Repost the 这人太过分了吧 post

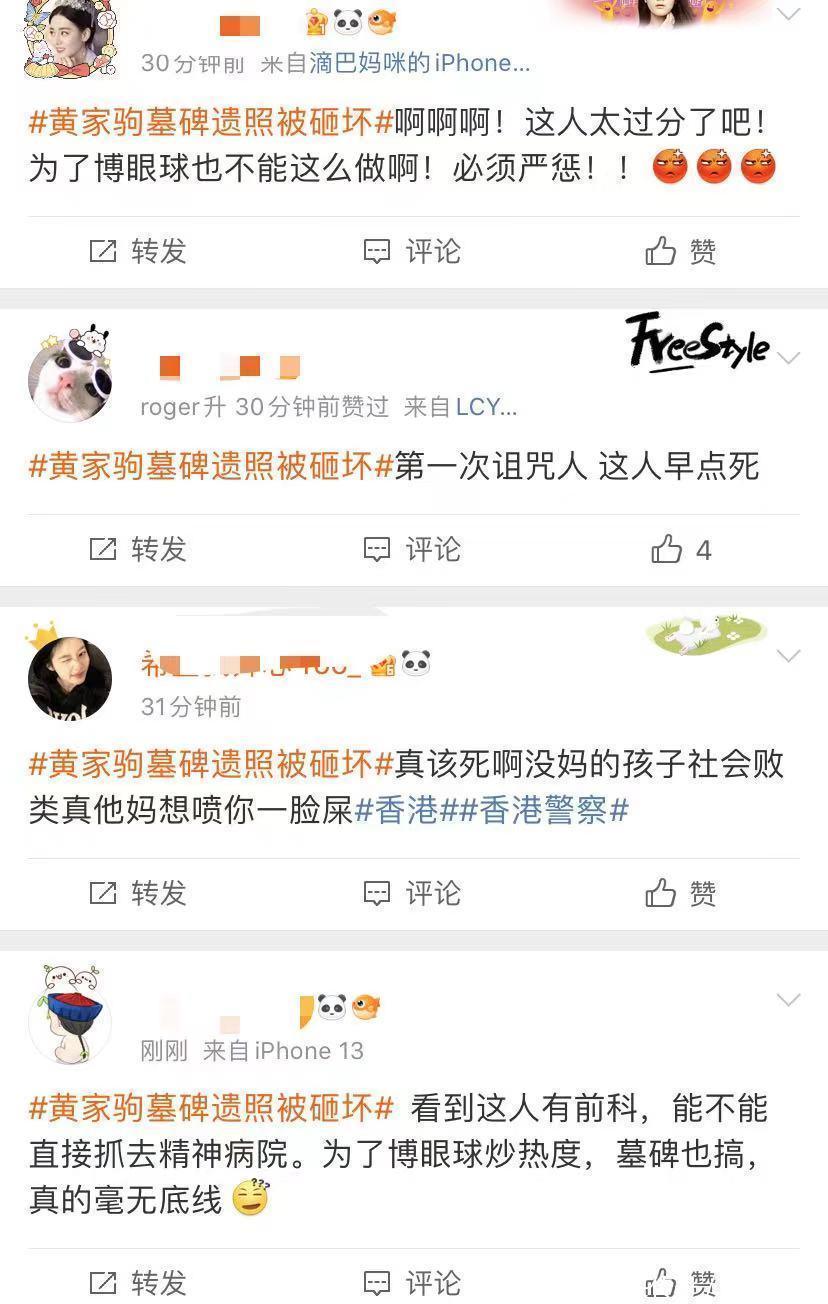138,251
